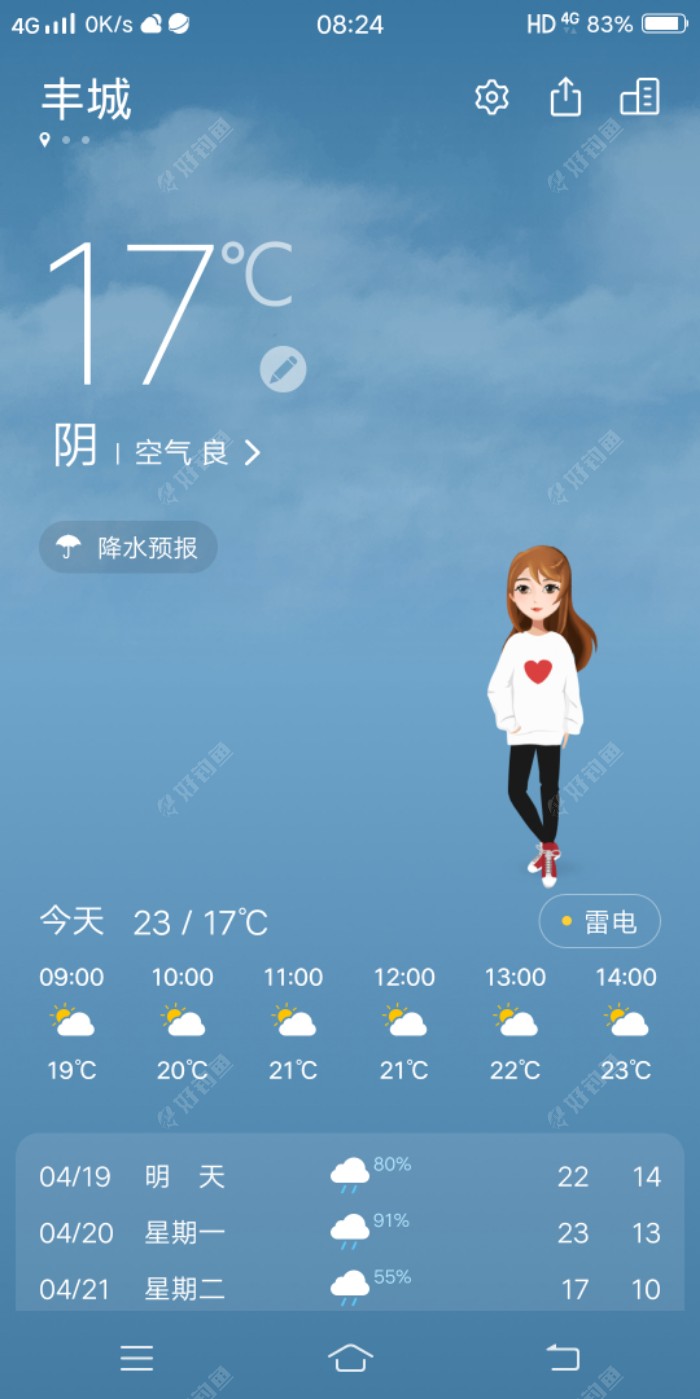Viewport: 700px width, 1399px height.
Task: Open the recent apps menu button
Action: [x=137, y=1357]
